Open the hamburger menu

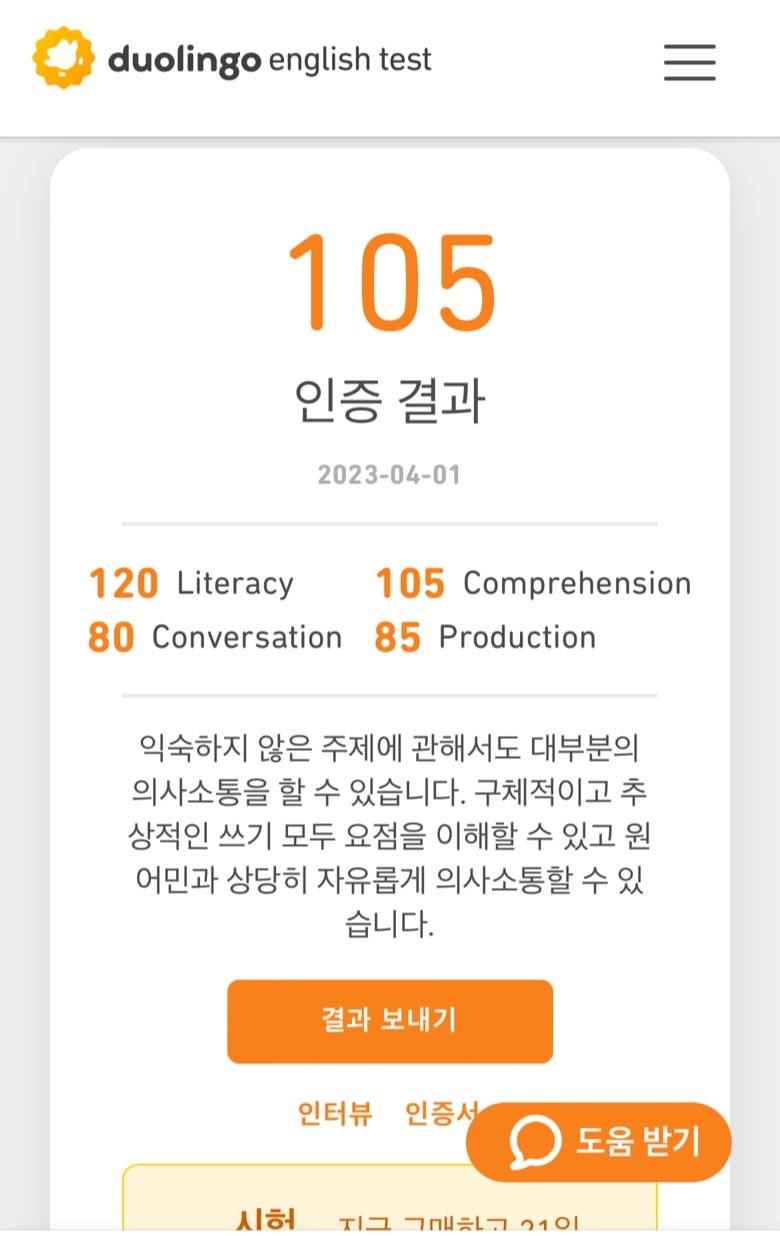pyautogui.click(x=689, y=62)
